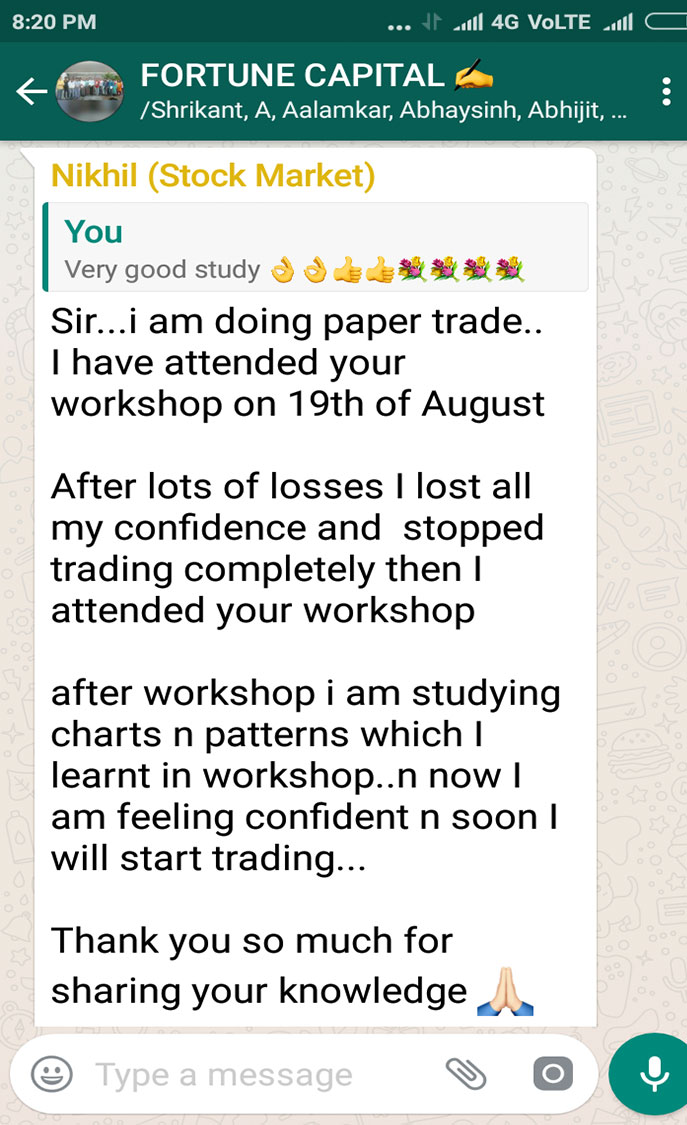Tap the paperclip attach icon
This screenshot has height=1125, width=687.
[466, 1074]
